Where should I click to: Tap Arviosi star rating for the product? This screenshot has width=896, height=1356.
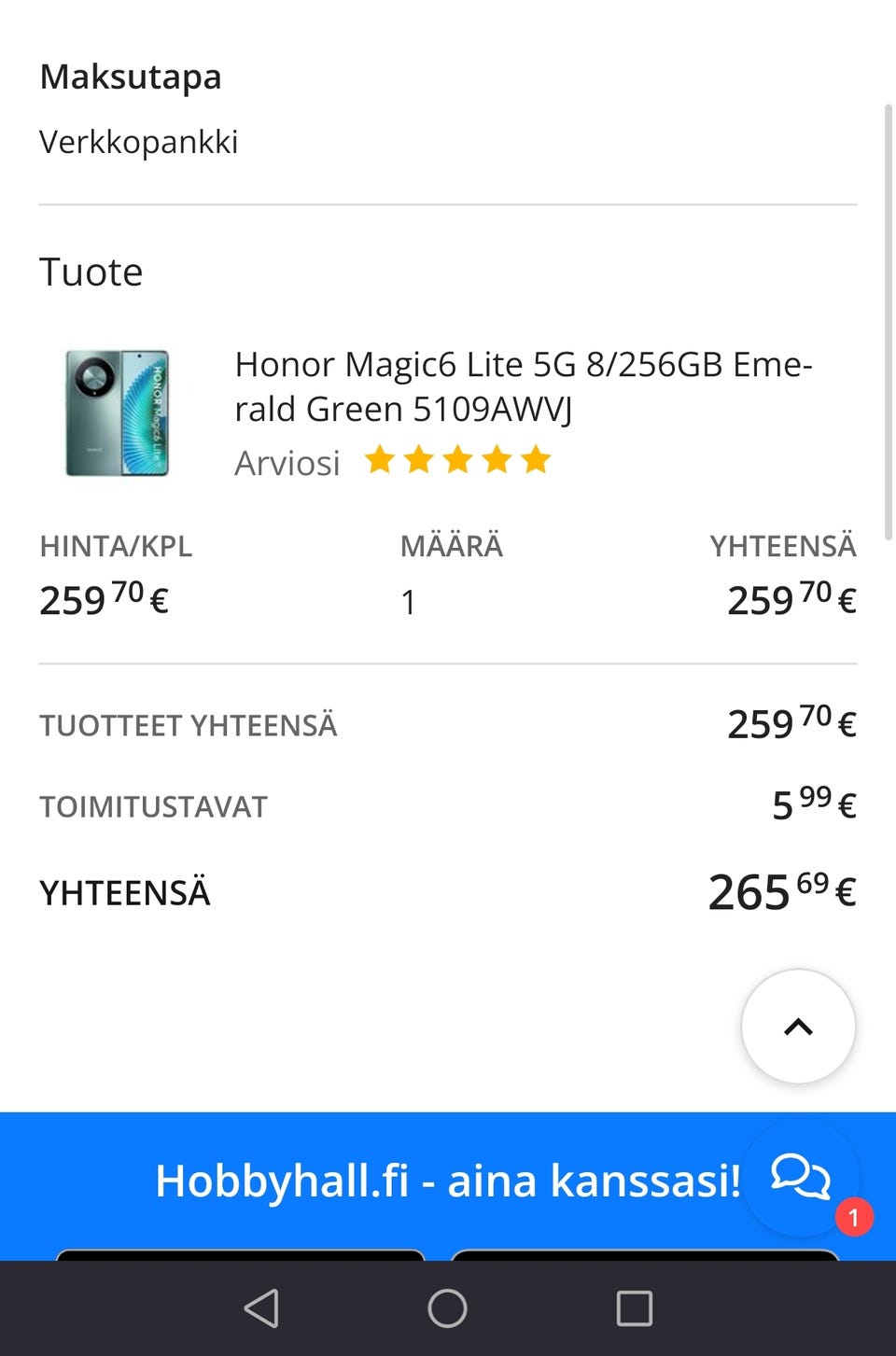[x=457, y=461]
